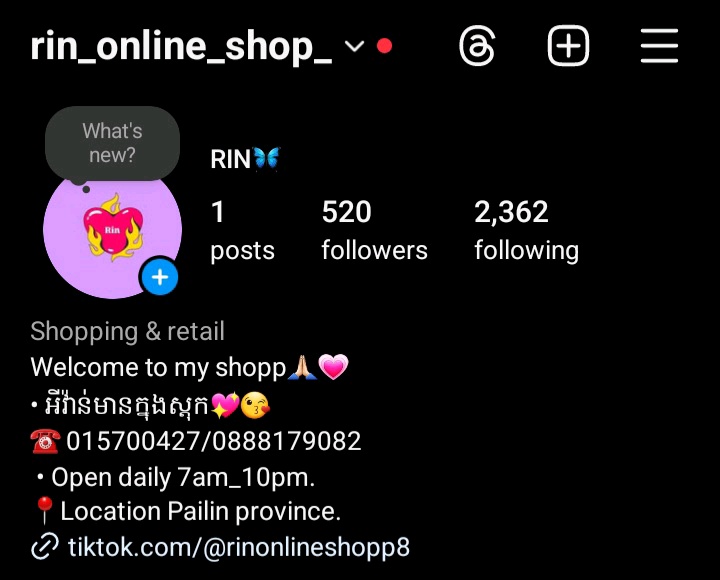Open the hamburger menu
The image size is (720, 580).
pos(659,46)
